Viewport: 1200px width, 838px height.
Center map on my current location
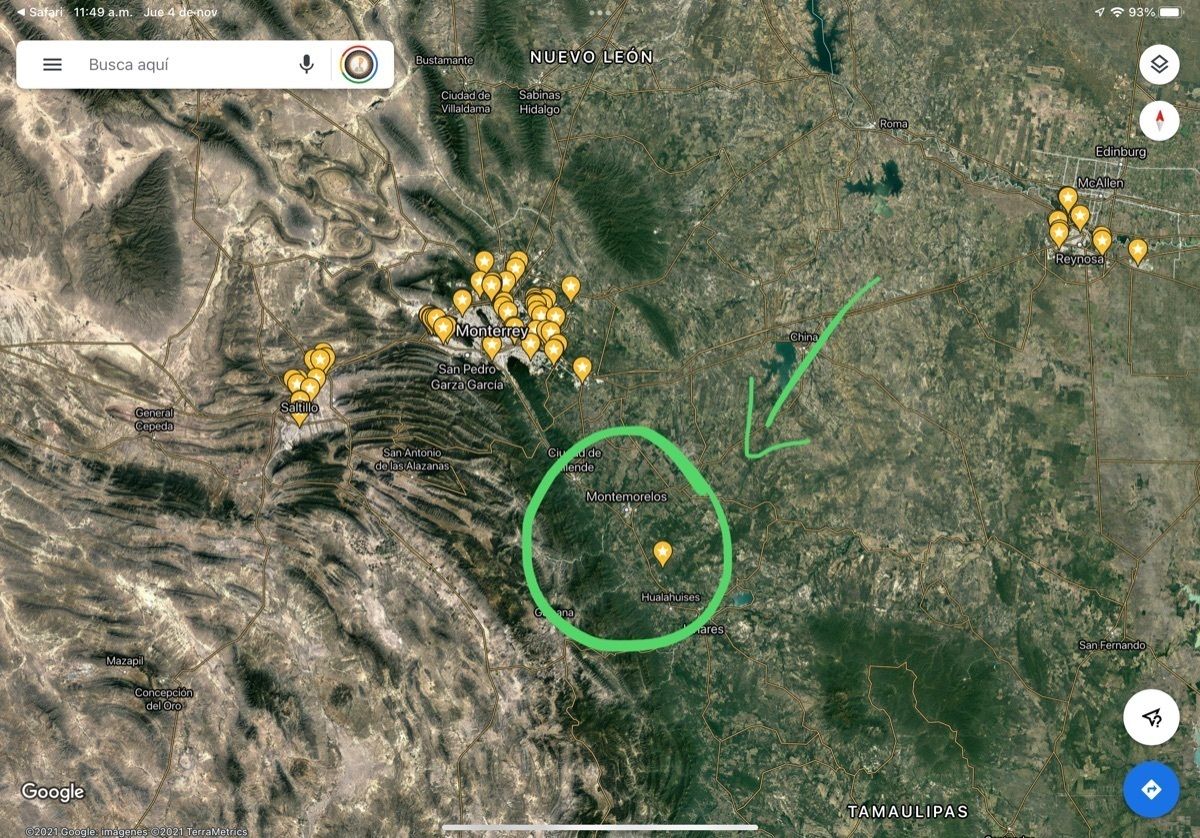[1151, 717]
